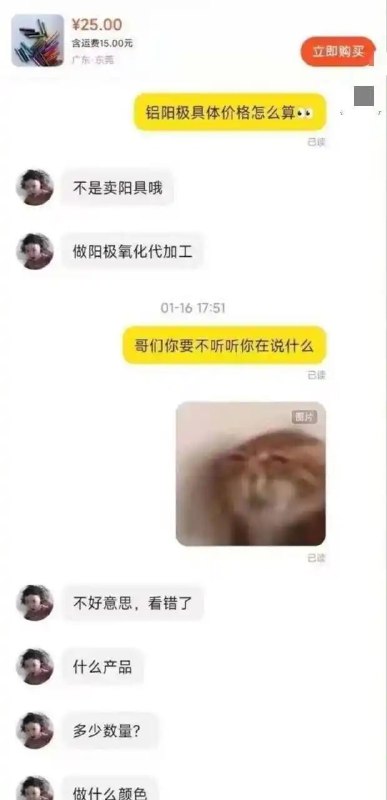Open the blurry monkey image message

(251, 474)
